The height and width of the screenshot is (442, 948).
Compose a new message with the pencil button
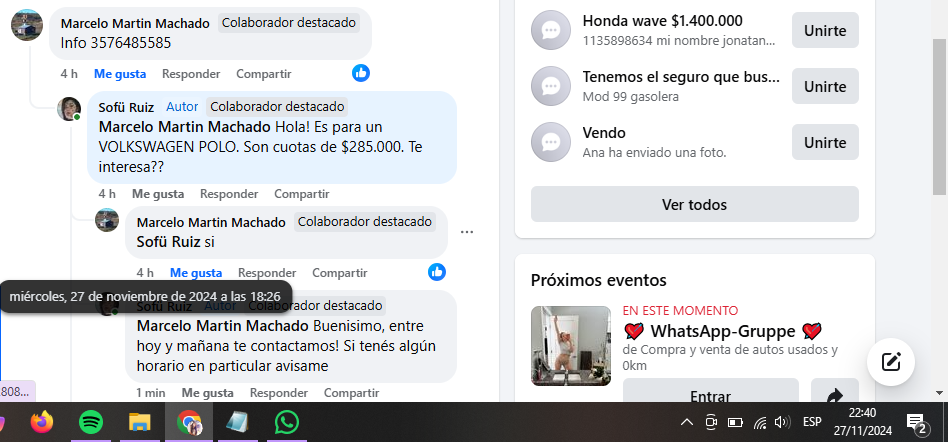[x=891, y=362]
